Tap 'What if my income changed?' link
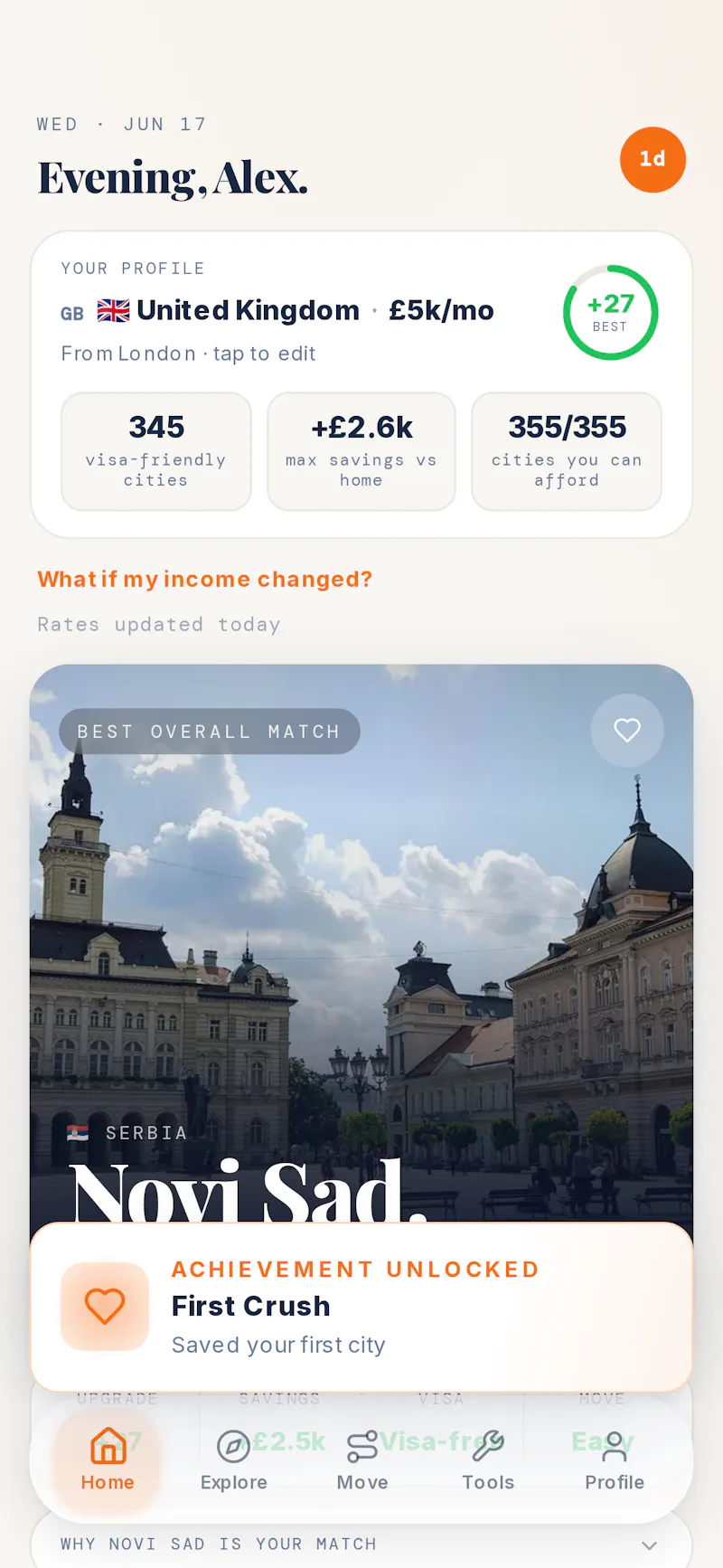The width and height of the screenshot is (723, 1568). (205, 579)
